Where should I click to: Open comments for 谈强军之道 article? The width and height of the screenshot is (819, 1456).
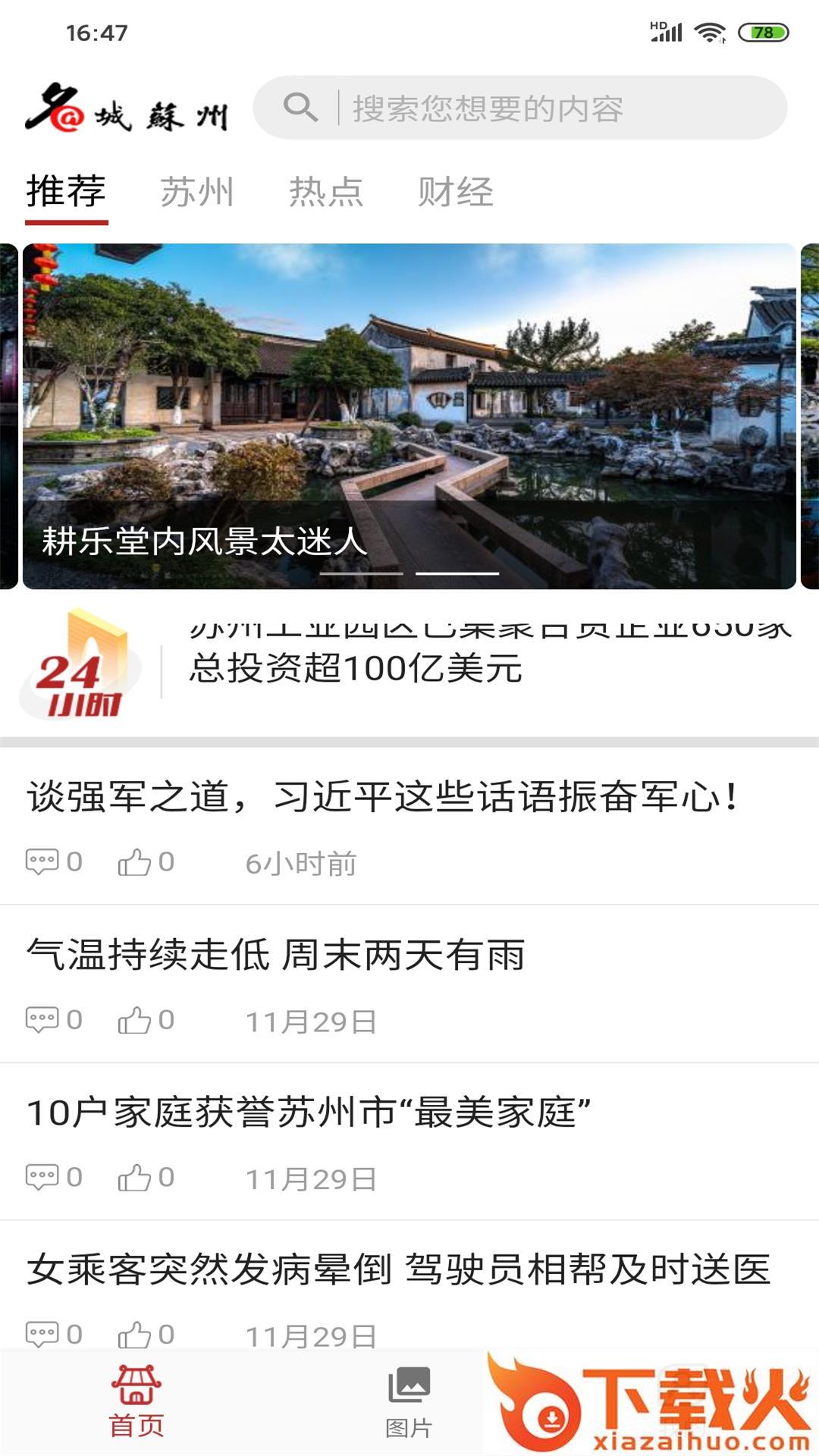click(53, 862)
